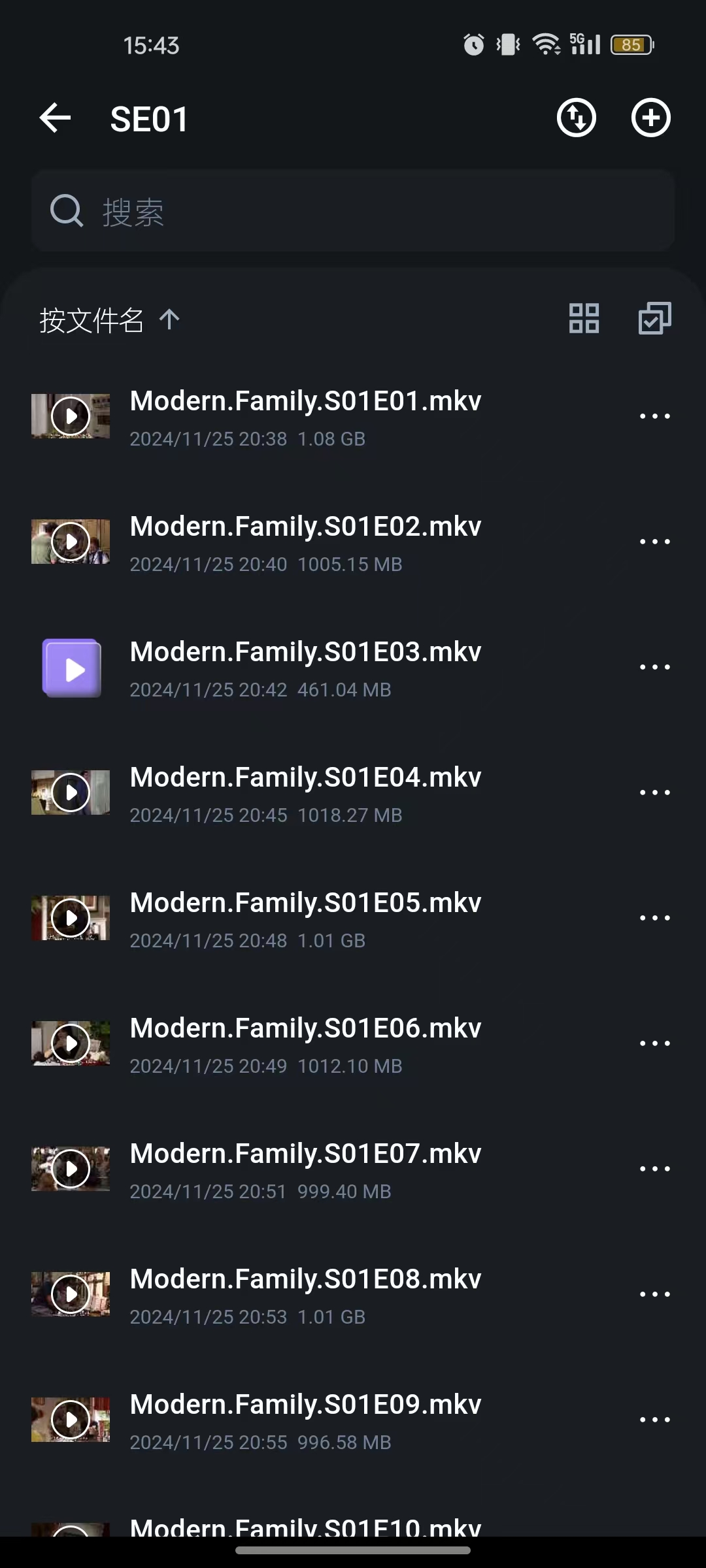The height and width of the screenshot is (1568, 706).
Task: Focus the 搜索 search box
Action: click(x=353, y=212)
